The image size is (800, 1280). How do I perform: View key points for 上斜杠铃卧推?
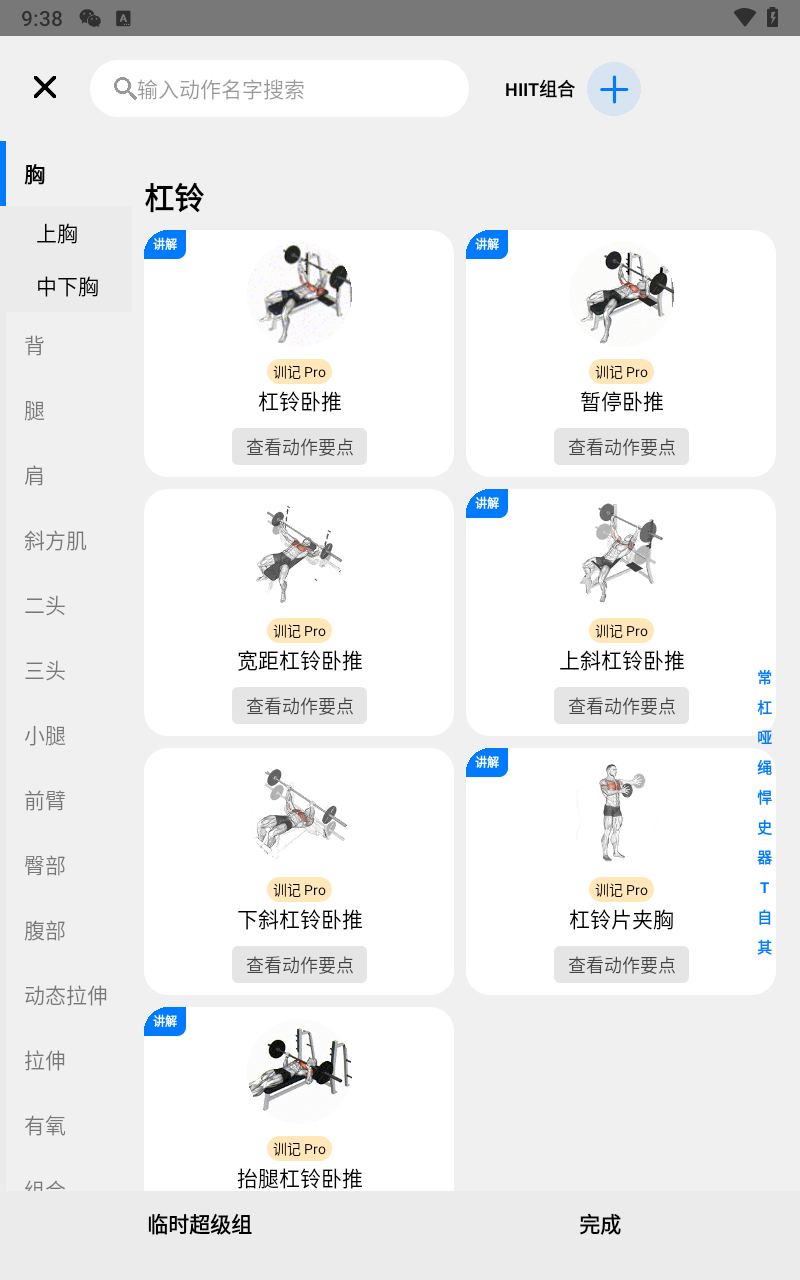(621, 706)
